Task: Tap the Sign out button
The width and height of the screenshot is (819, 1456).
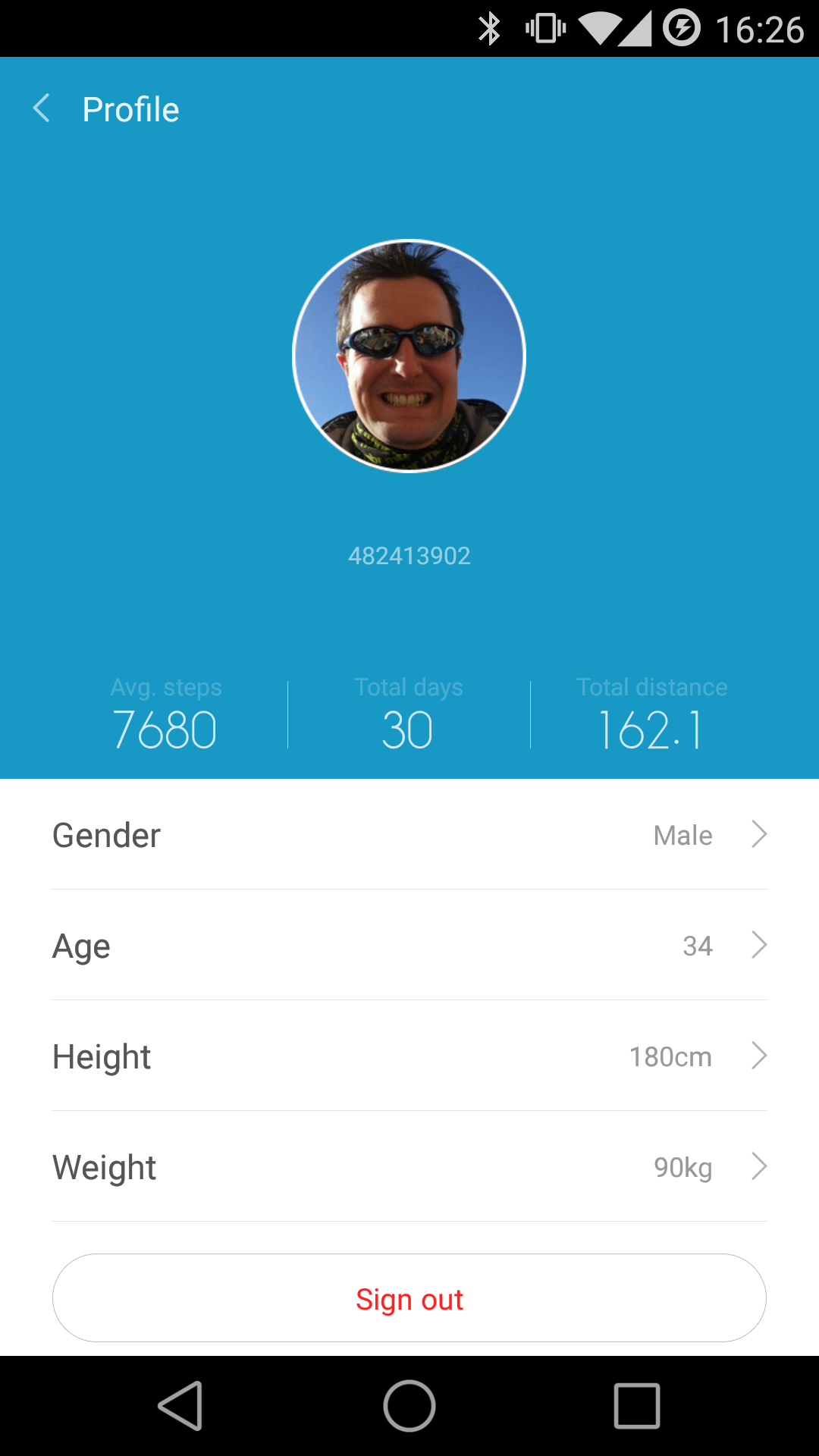Action: coord(409,1298)
